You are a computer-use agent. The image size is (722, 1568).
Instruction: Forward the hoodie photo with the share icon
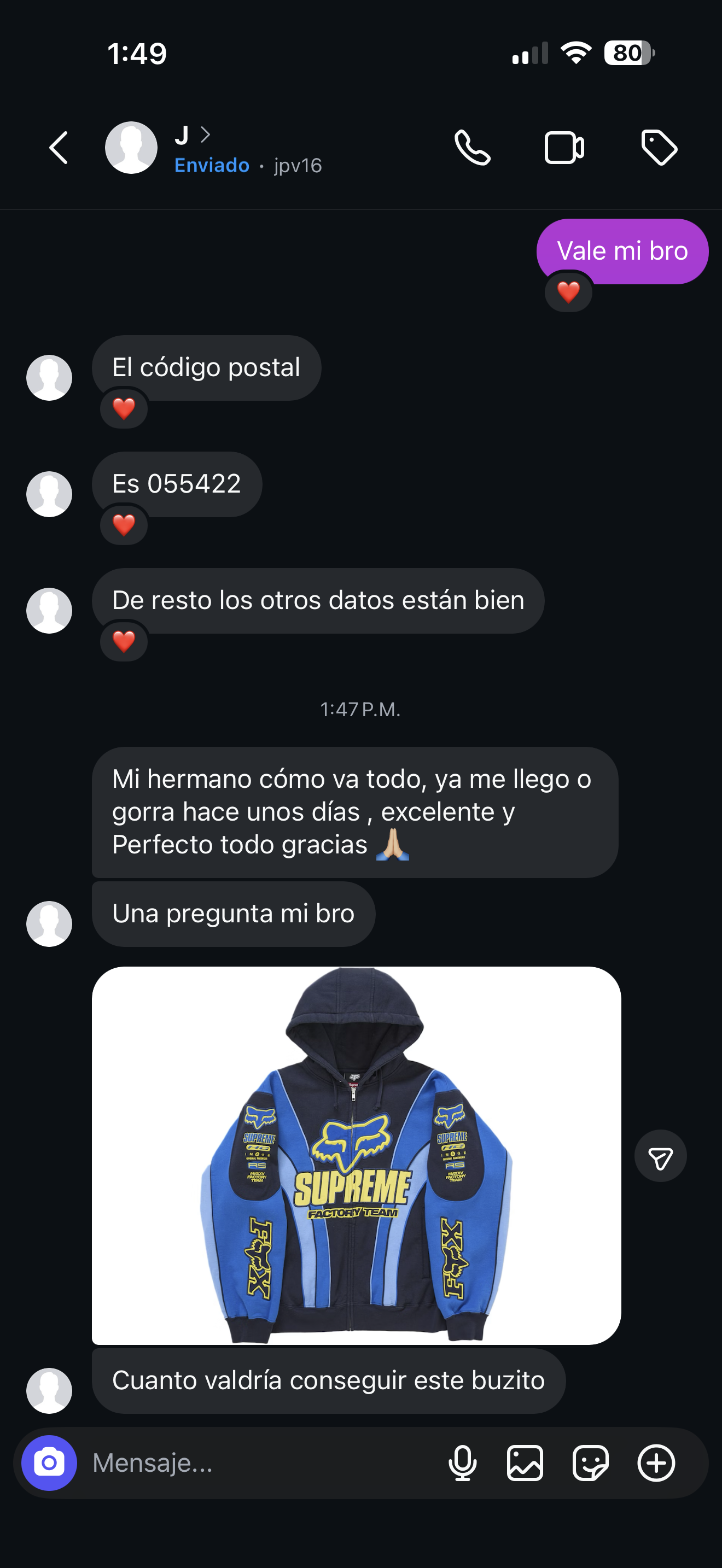tap(660, 1156)
